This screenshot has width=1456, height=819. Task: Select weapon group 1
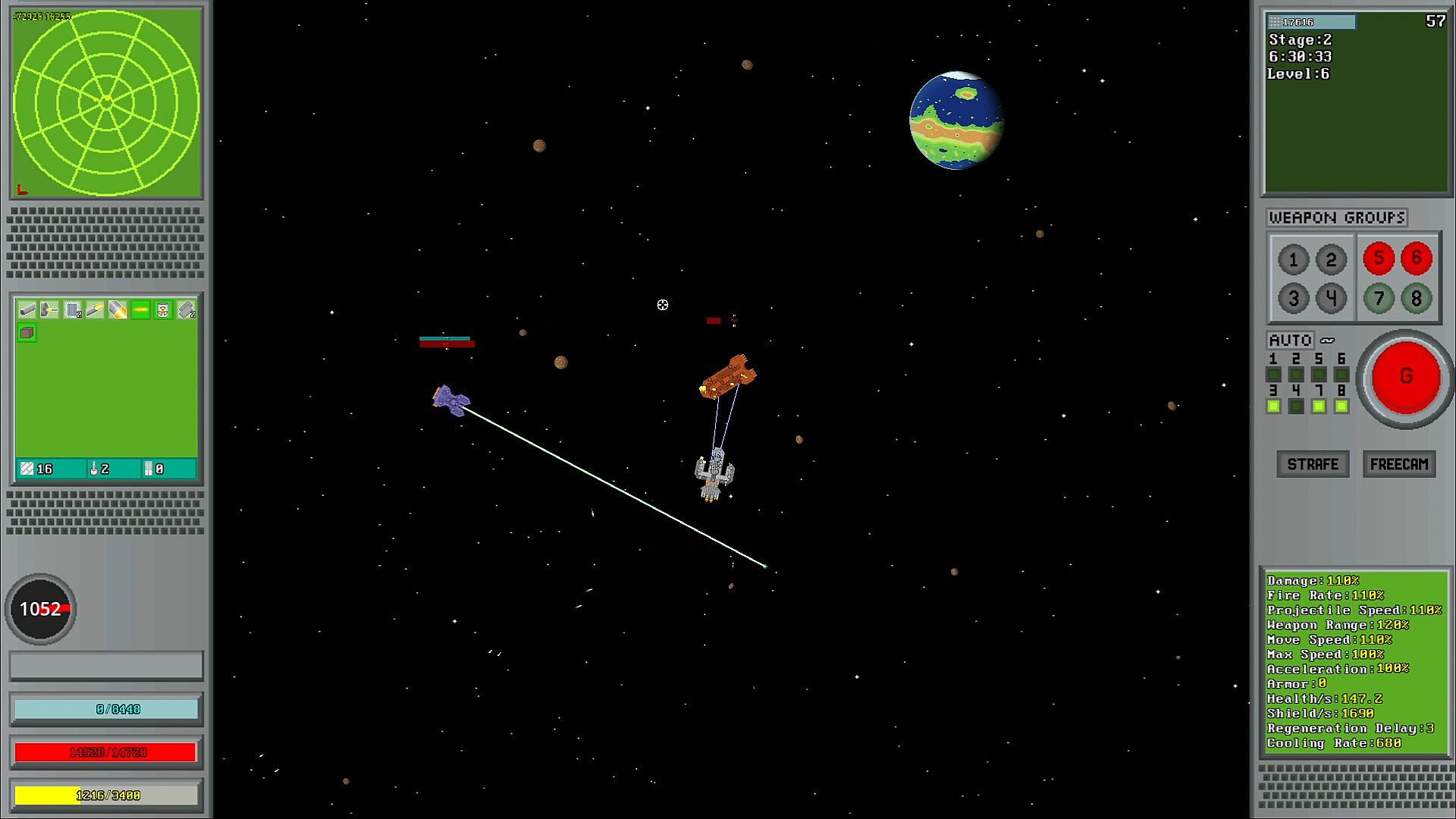coord(1293,260)
